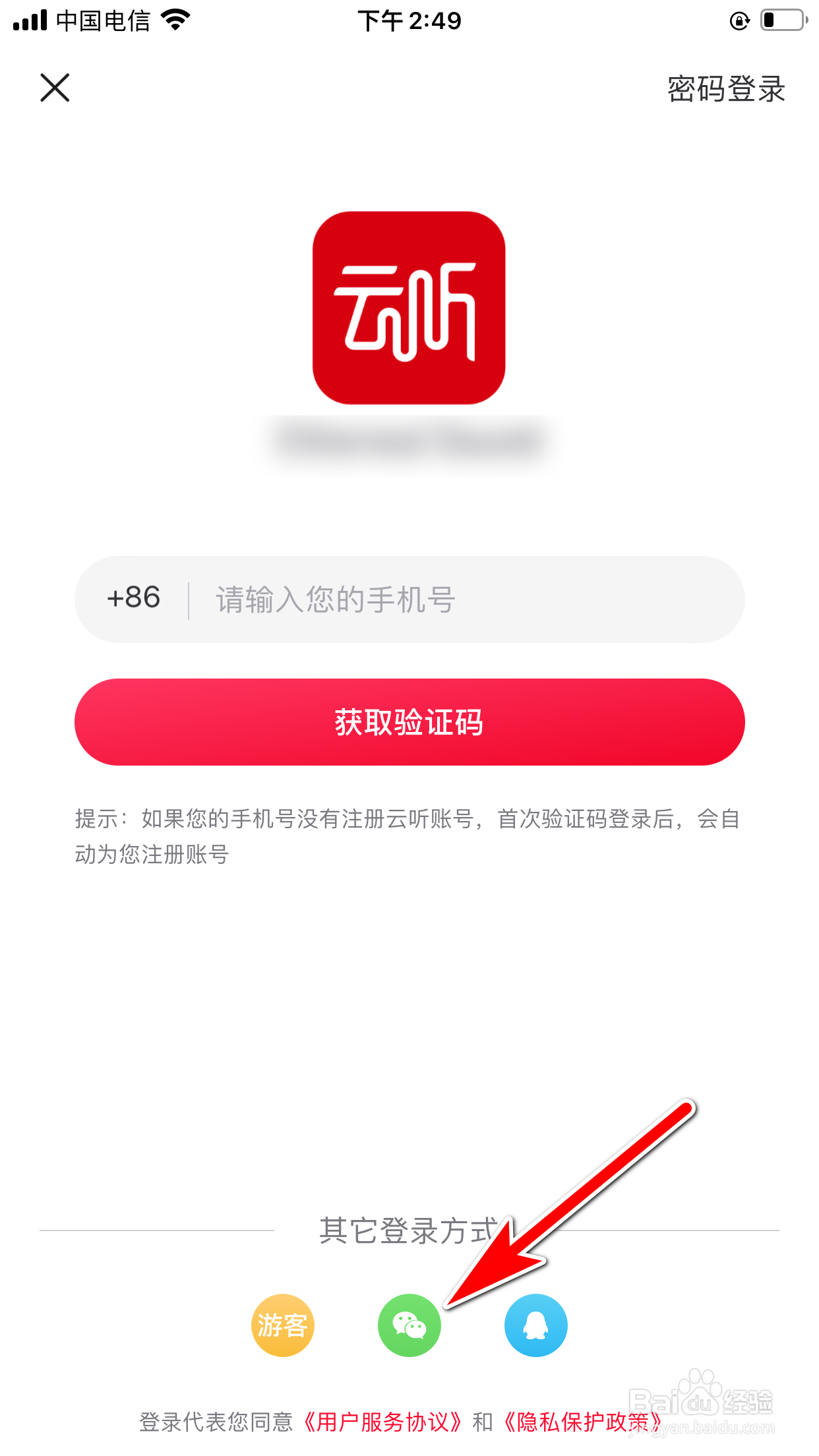Log in with QQ
Screen dimensions: 819x1456
pyautogui.click(x=536, y=1325)
